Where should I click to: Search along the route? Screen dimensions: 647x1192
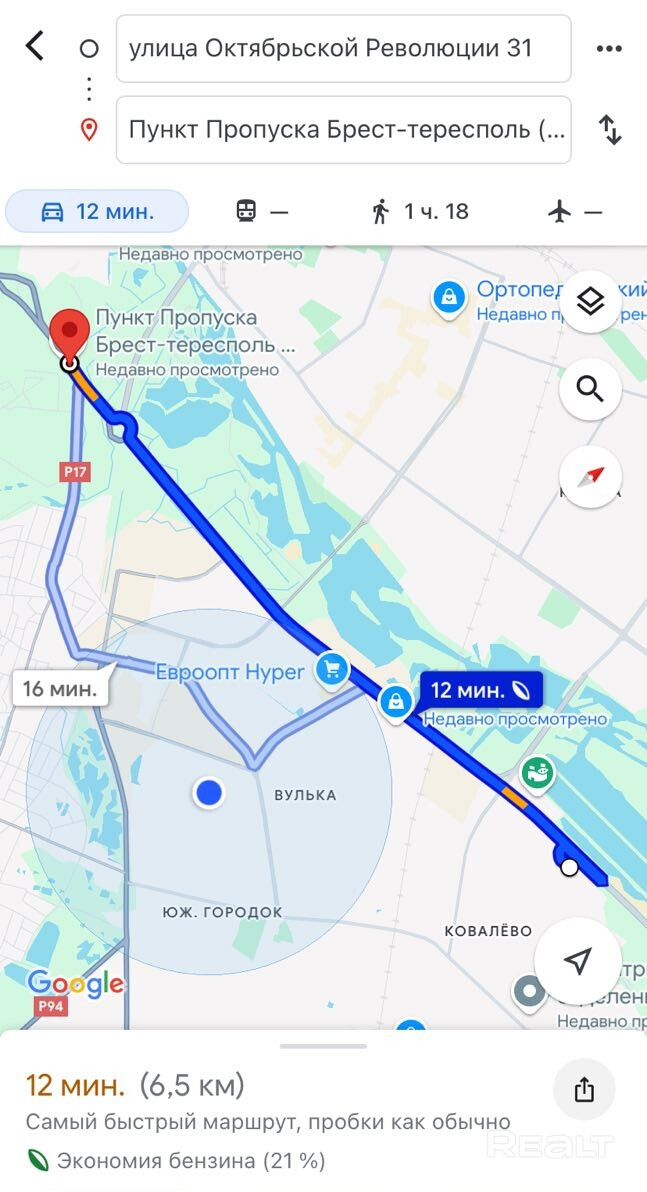click(590, 389)
